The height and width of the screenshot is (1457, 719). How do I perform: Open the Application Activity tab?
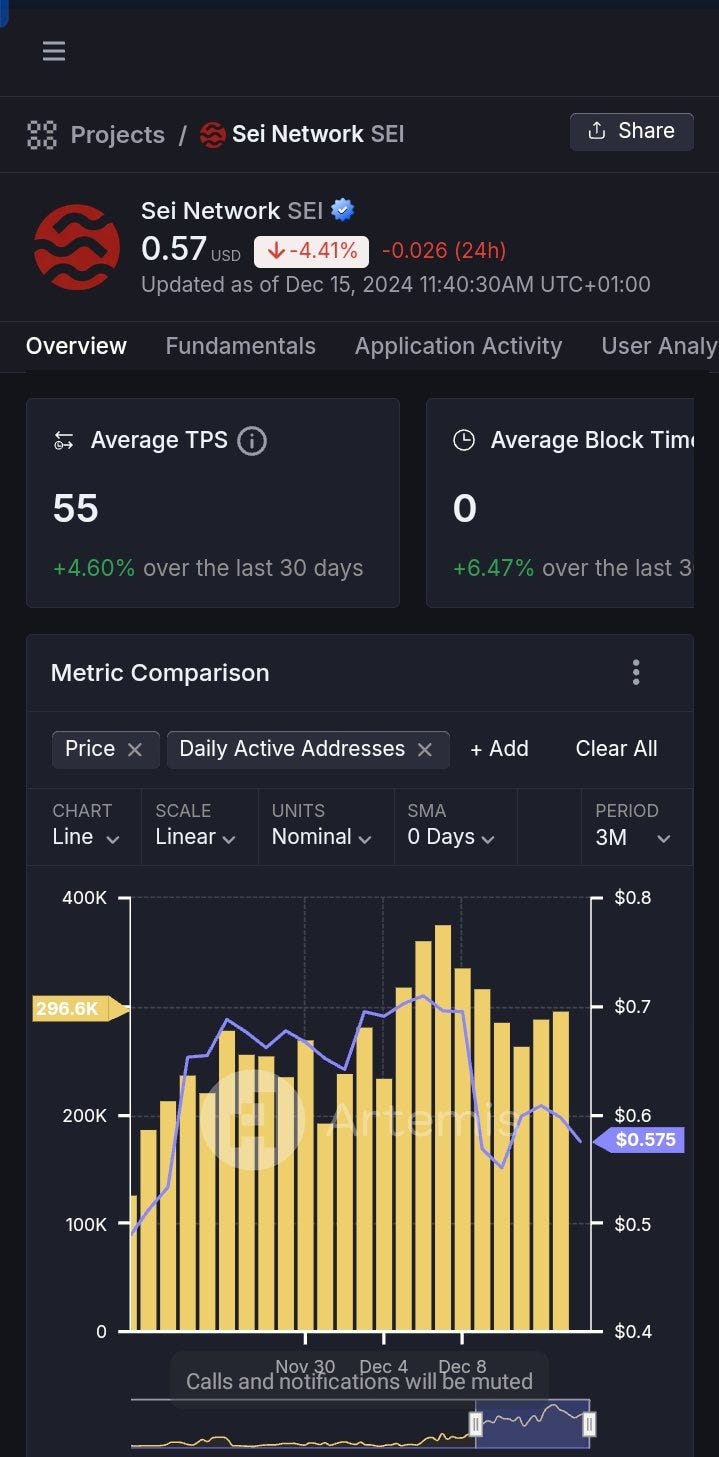tap(458, 346)
